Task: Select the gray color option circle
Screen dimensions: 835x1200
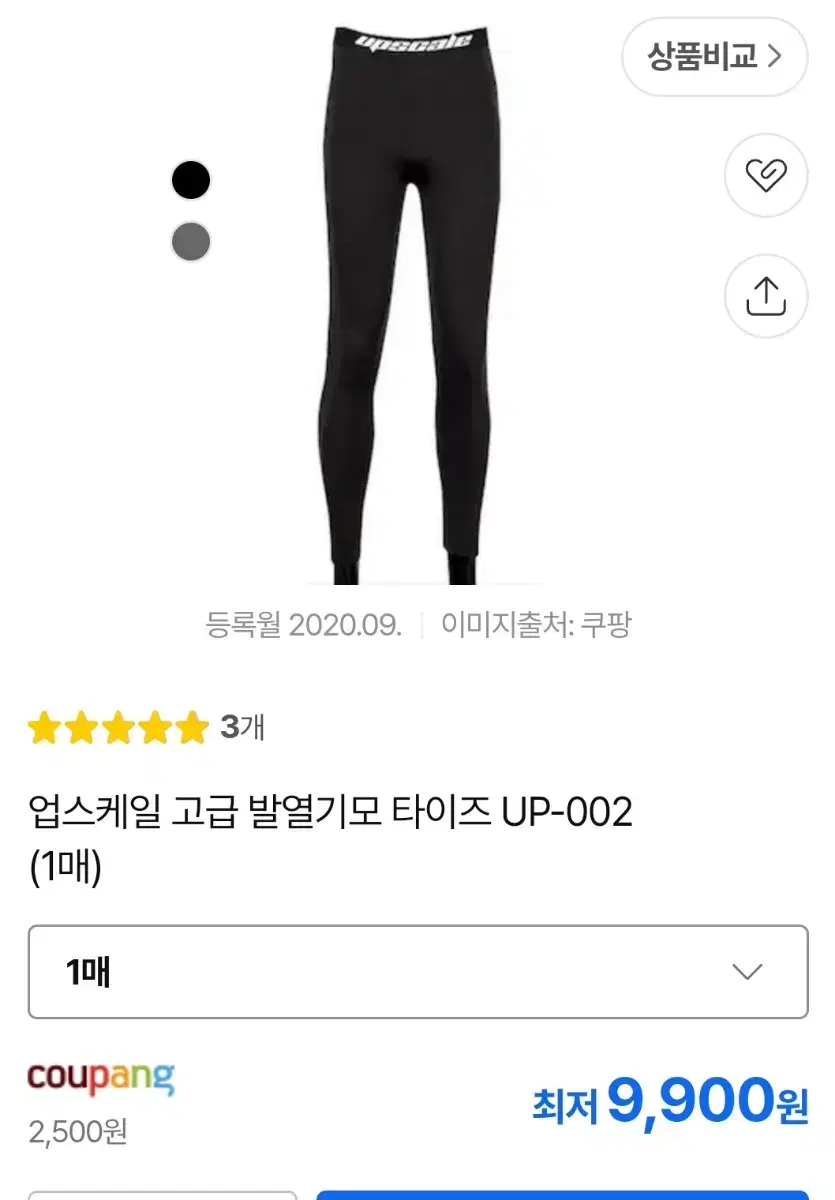Action: [190, 240]
